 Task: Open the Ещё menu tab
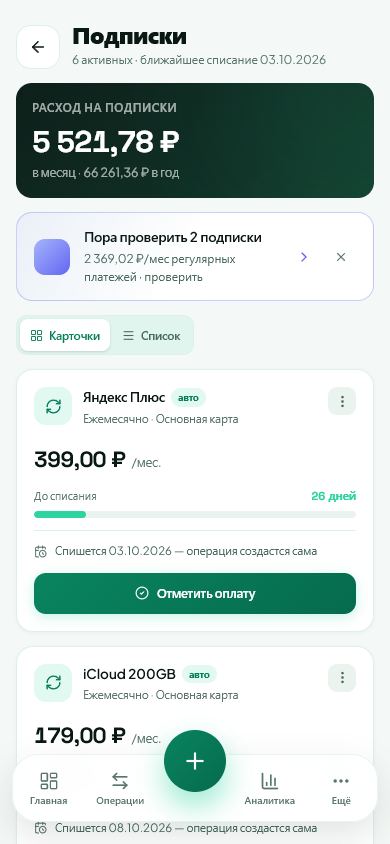[341, 789]
